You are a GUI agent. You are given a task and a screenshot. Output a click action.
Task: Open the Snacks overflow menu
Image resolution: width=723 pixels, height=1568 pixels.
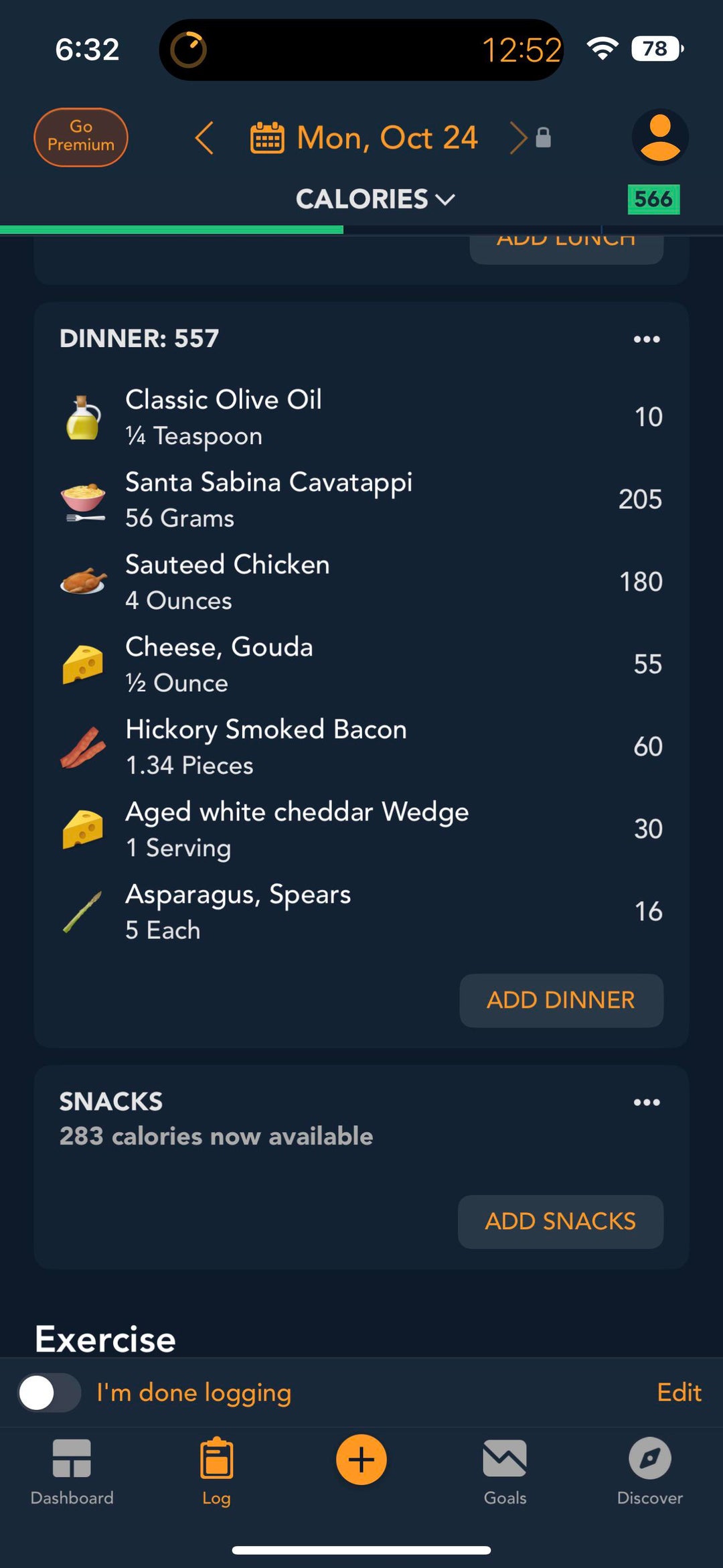(646, 1102)
